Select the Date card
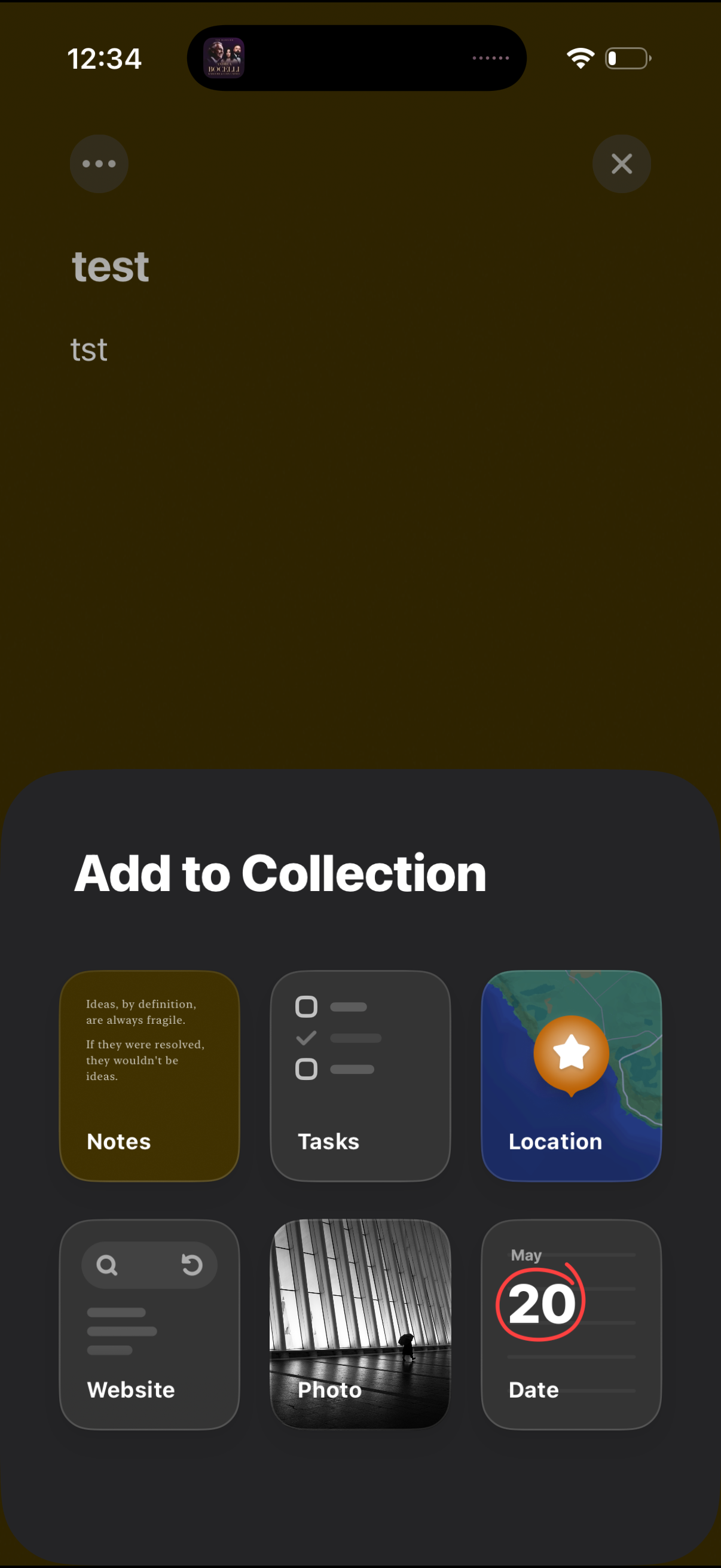The image size is (721, 1568). pyautogui.click(x=571, y=1323)
